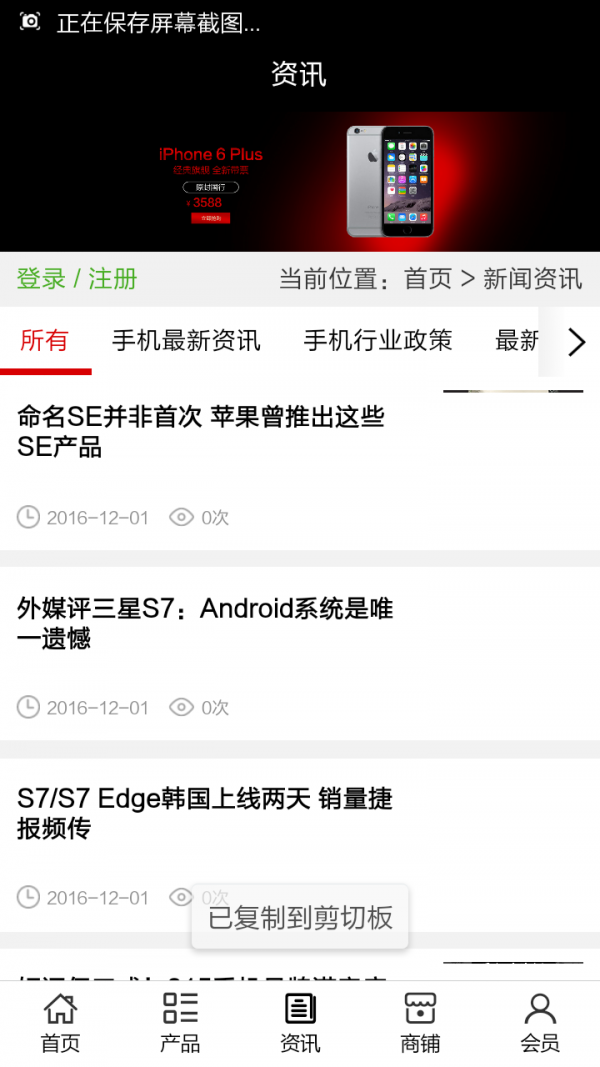Open article S7/S7 Edge韩国上线两天 销量捷报频传
Screen dimensions: 600x1067
205,813
